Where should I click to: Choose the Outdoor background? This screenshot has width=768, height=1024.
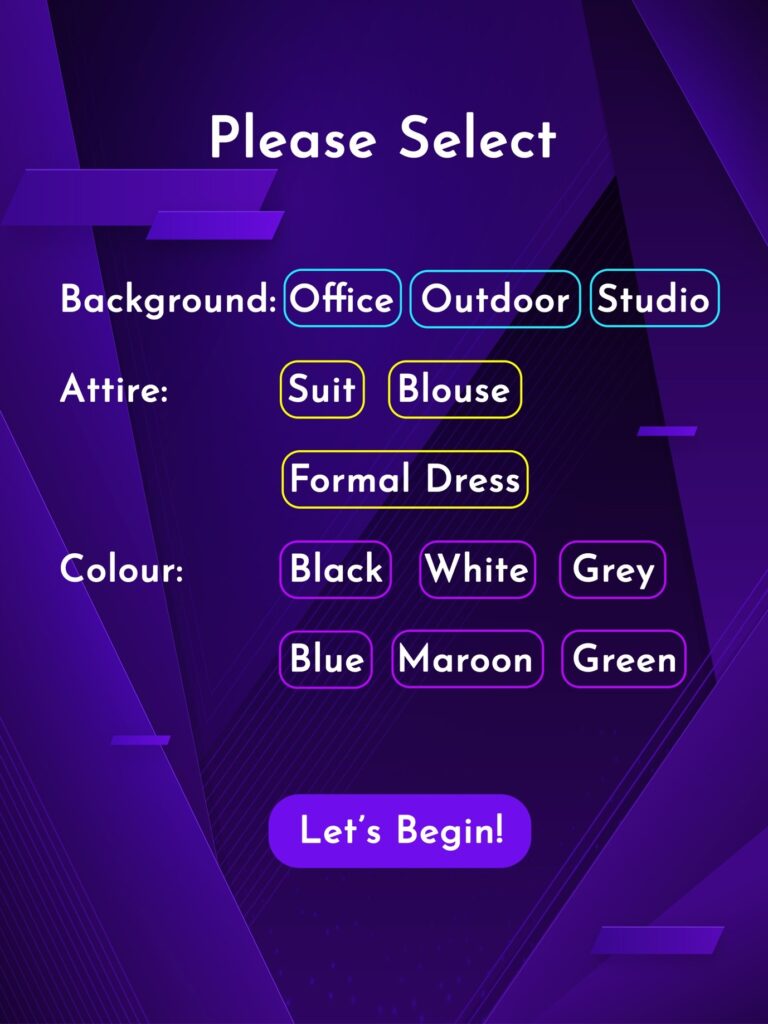coord(495,299)
